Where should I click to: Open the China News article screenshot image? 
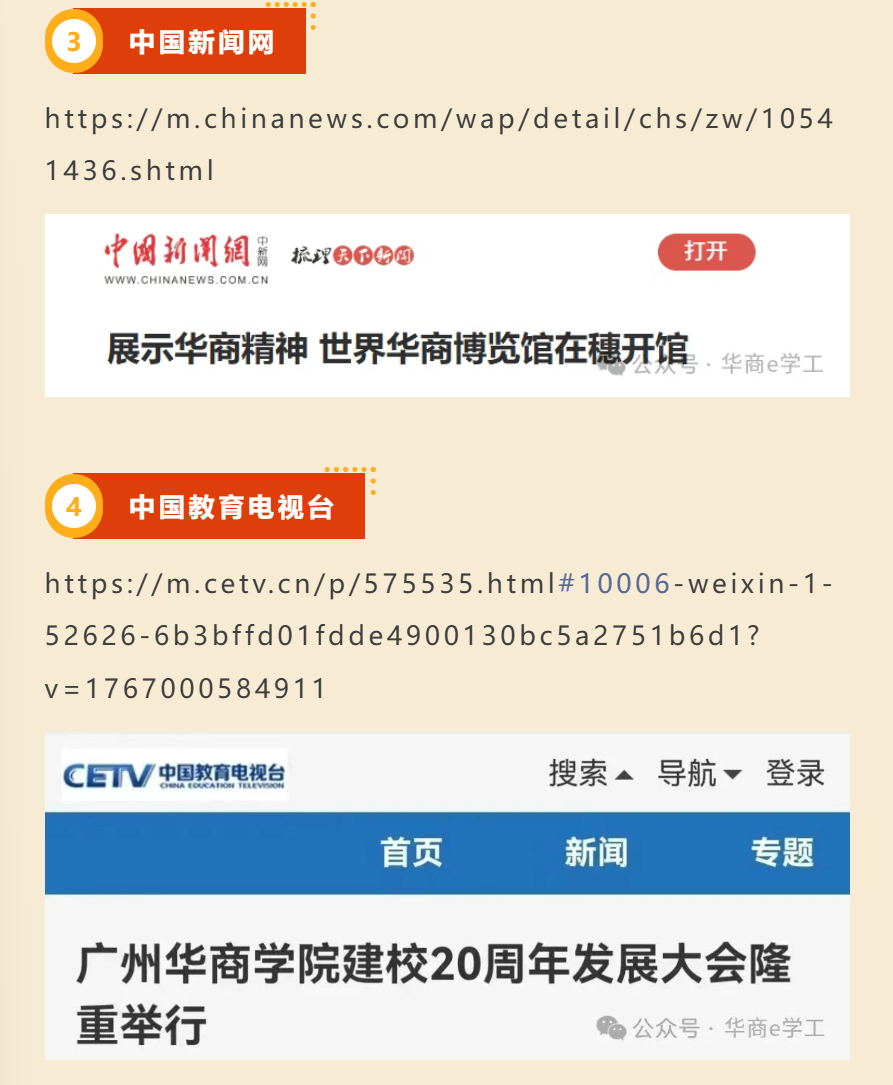(447, 306)
